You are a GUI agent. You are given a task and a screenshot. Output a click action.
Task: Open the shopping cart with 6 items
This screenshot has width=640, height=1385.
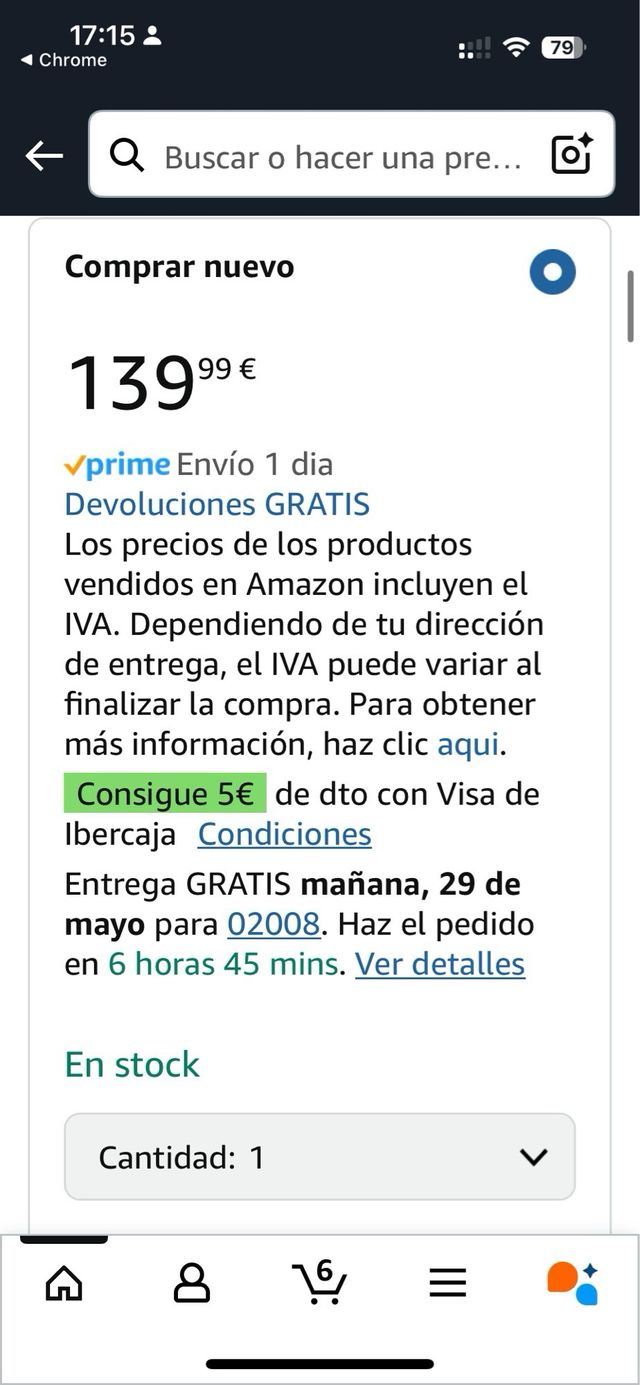point(319,1281)
